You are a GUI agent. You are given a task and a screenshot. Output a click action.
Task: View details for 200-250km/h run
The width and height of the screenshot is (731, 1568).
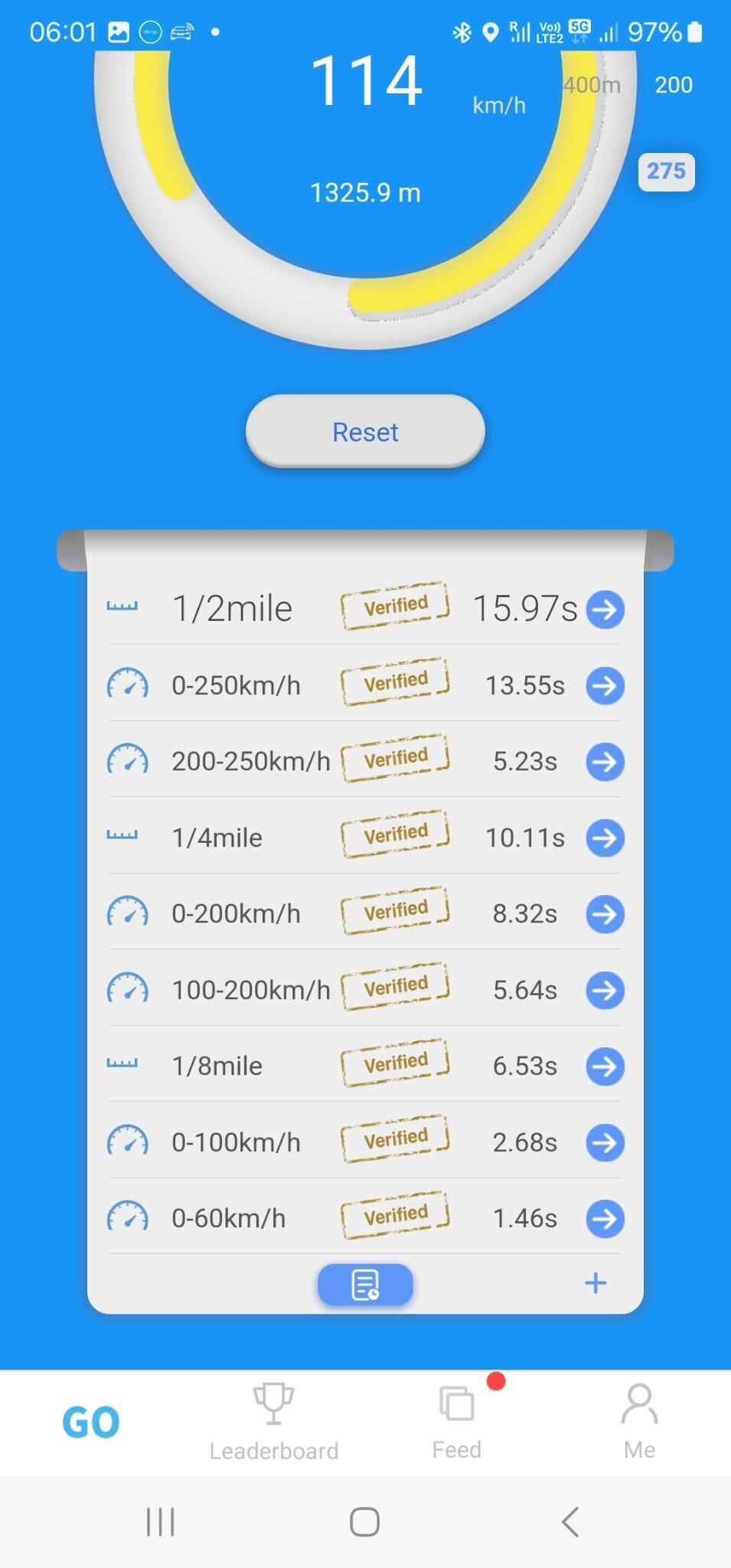point(605,762)
